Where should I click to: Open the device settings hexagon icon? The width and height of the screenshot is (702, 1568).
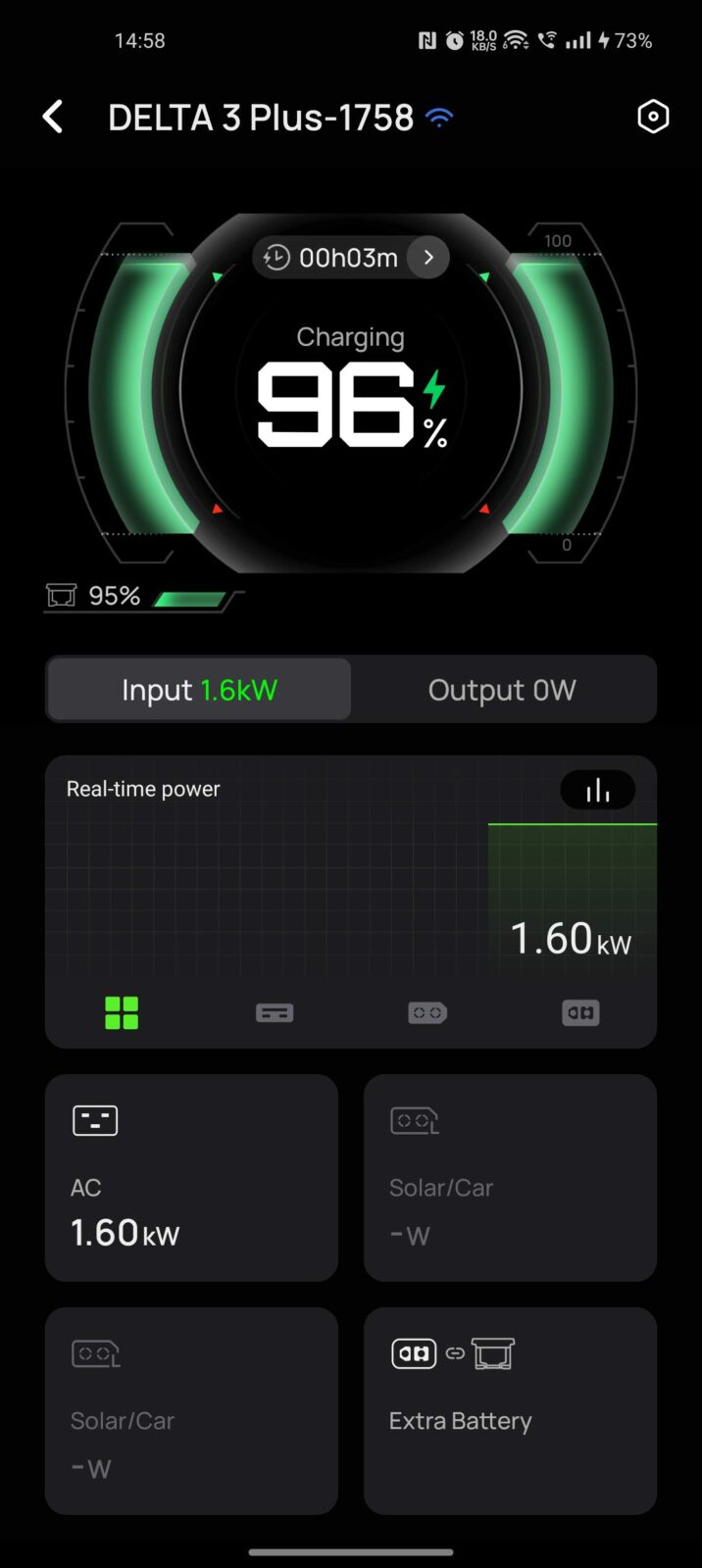pyautogui.click(x=653, y=118)
